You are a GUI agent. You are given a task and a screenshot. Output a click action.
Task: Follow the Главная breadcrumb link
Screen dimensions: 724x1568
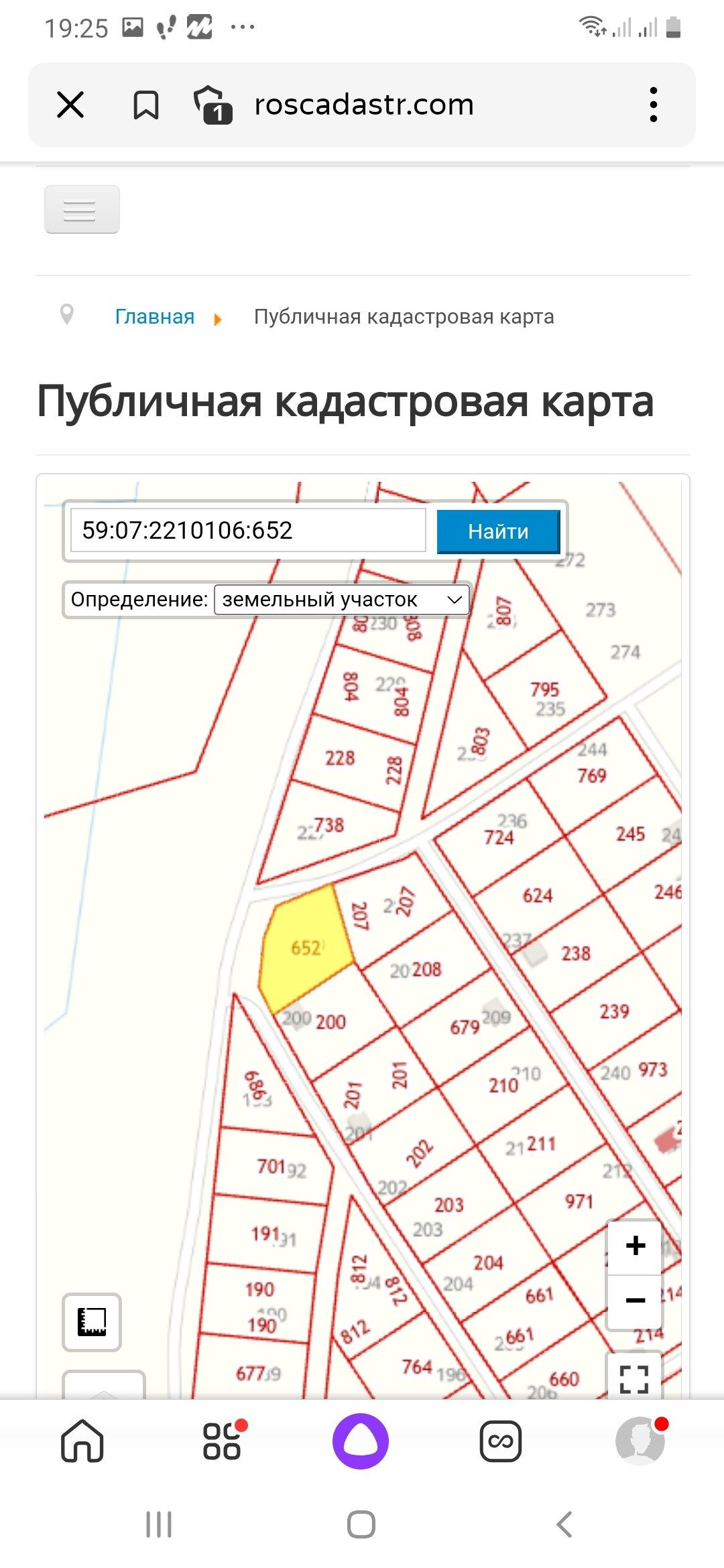155,316
